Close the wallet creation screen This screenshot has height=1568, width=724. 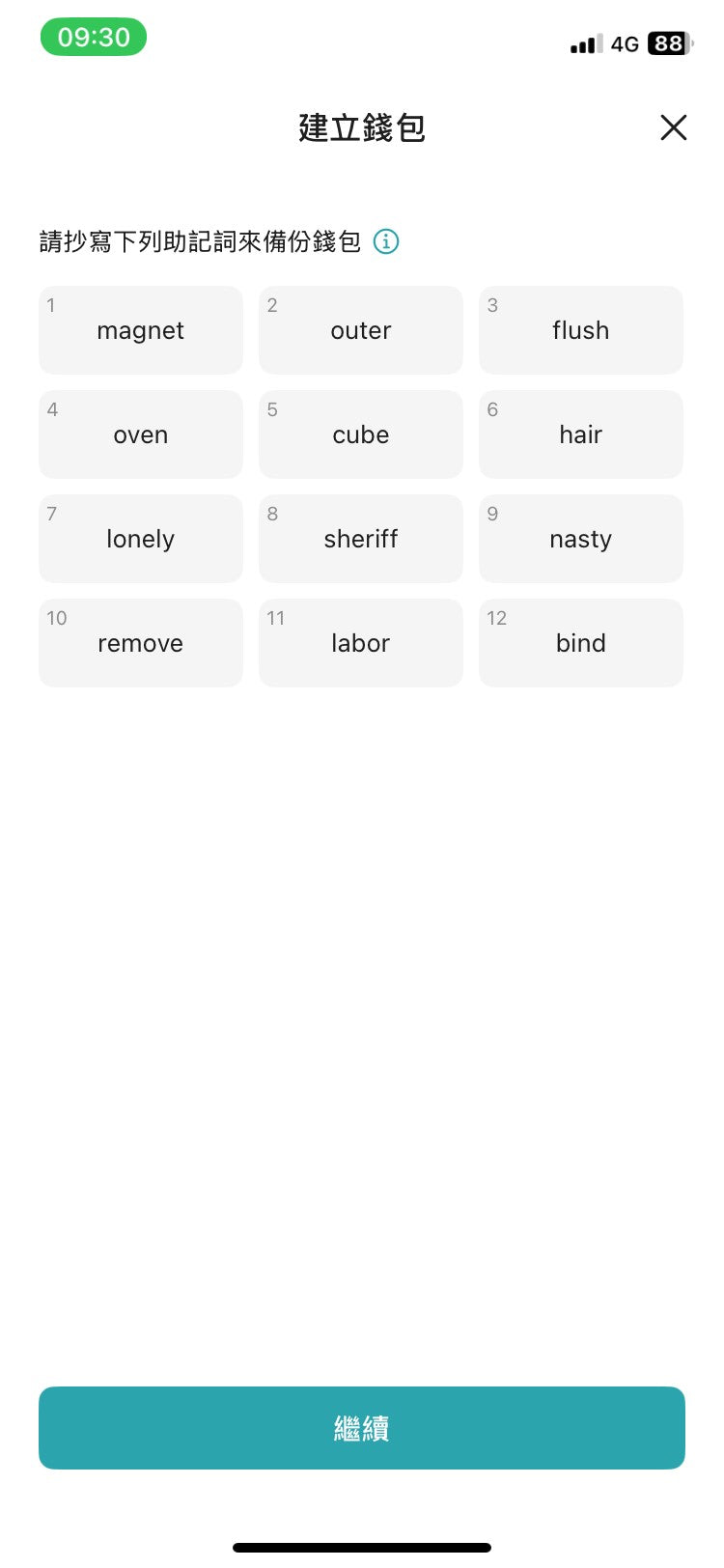tap(673, 127)
